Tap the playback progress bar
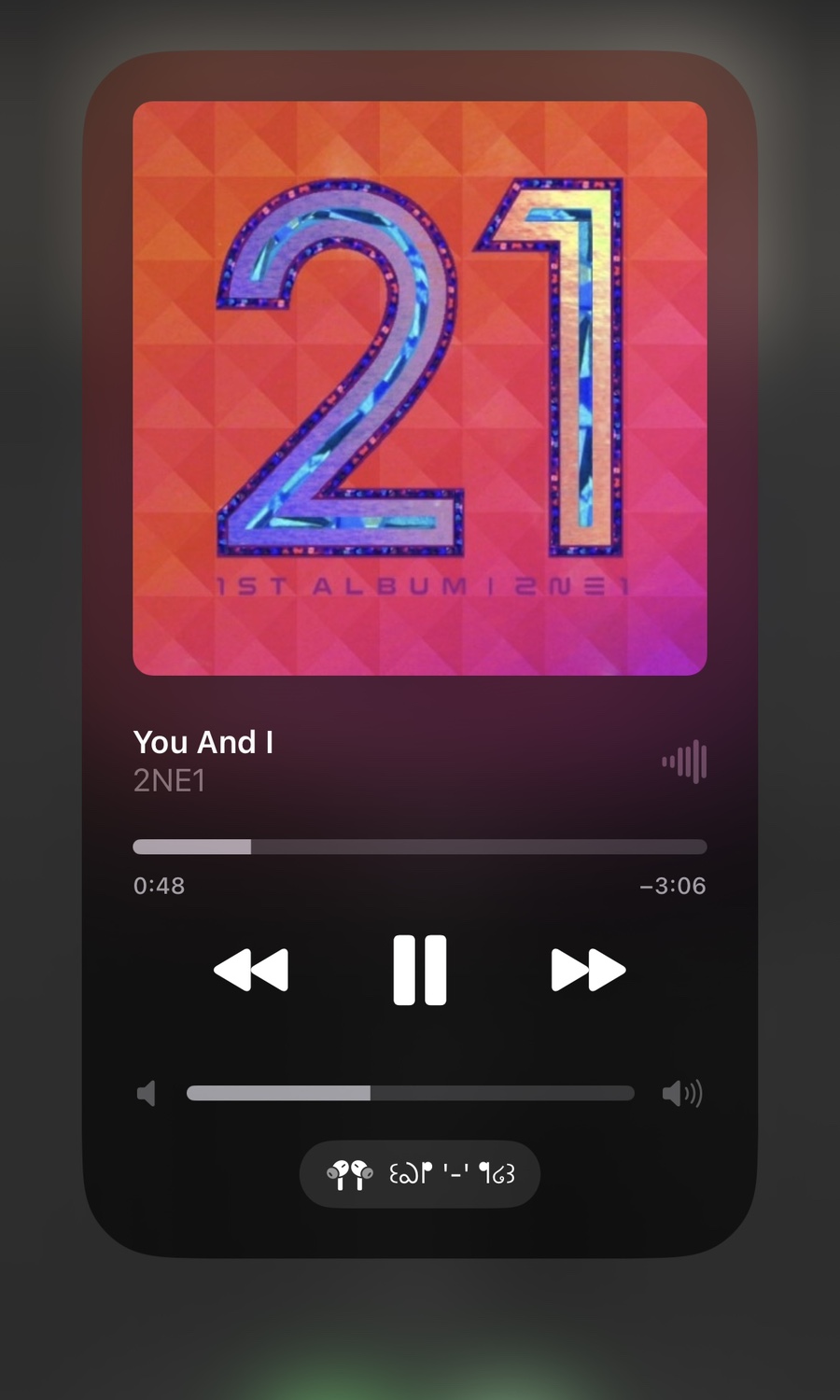The height and width of the screenshot is (1400, 840). coord(420,847)
